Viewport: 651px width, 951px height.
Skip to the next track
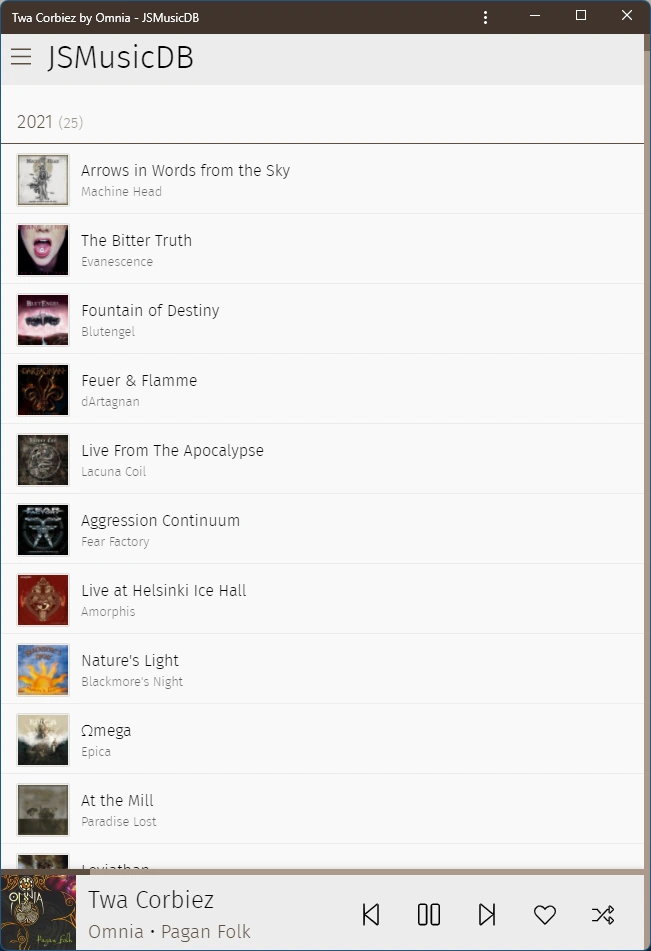pyautogui.click(x=487, y=914)
